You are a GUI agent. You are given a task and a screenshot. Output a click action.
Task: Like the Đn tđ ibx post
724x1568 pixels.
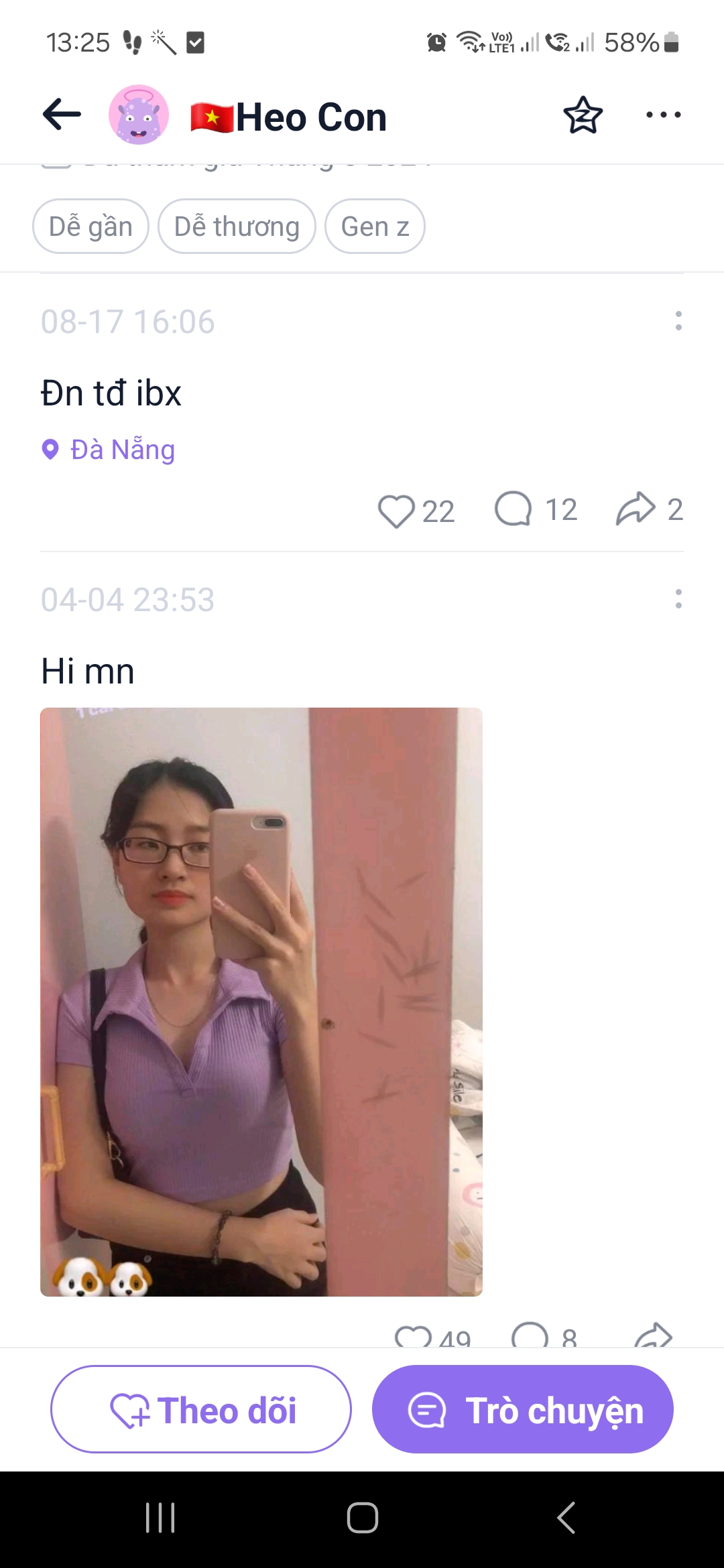point(396,511)
